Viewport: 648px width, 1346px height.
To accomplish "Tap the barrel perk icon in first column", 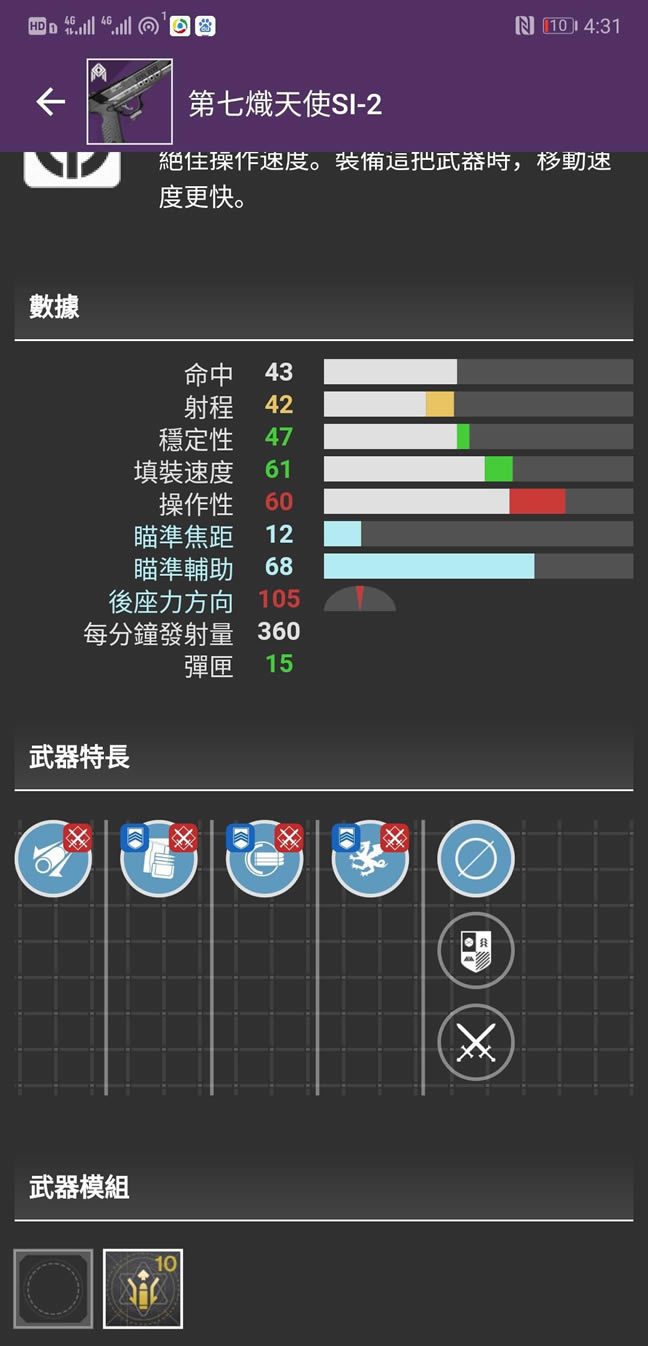I will (53, 859).
